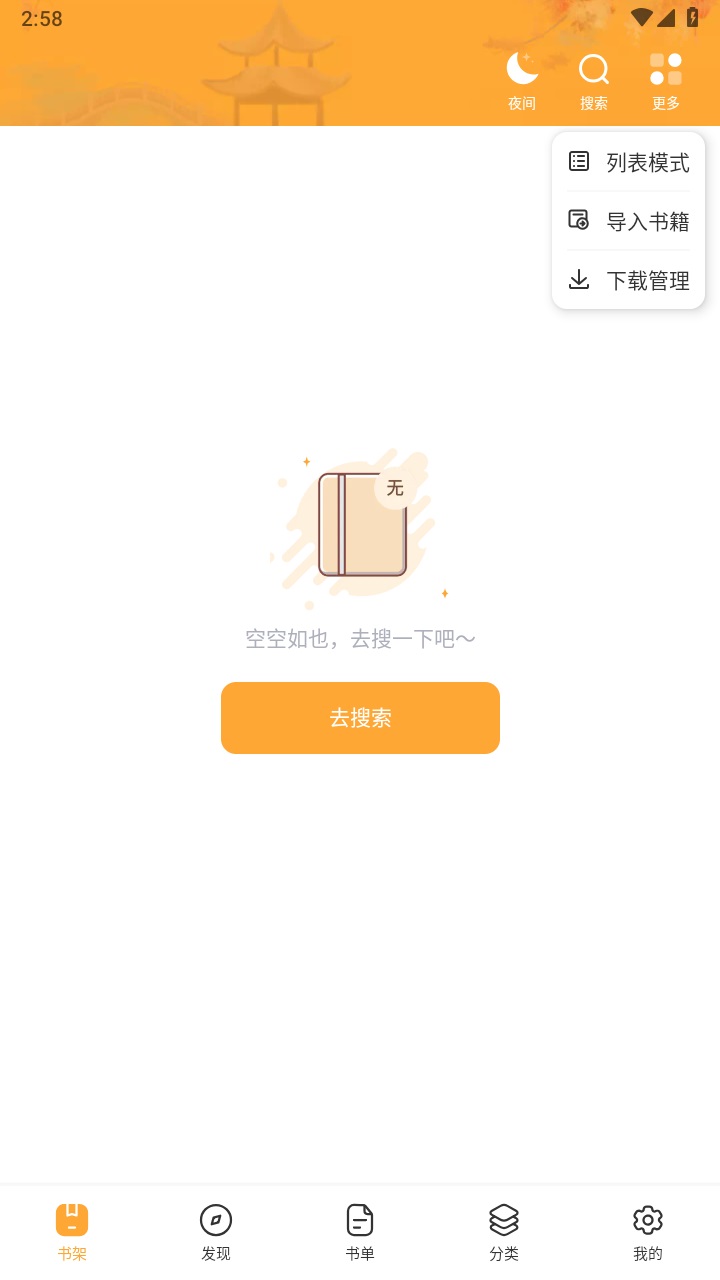Select the 发现 discover compass icon
Viewport: 720px width, 1280px height.
click(x=216, y=1219)
